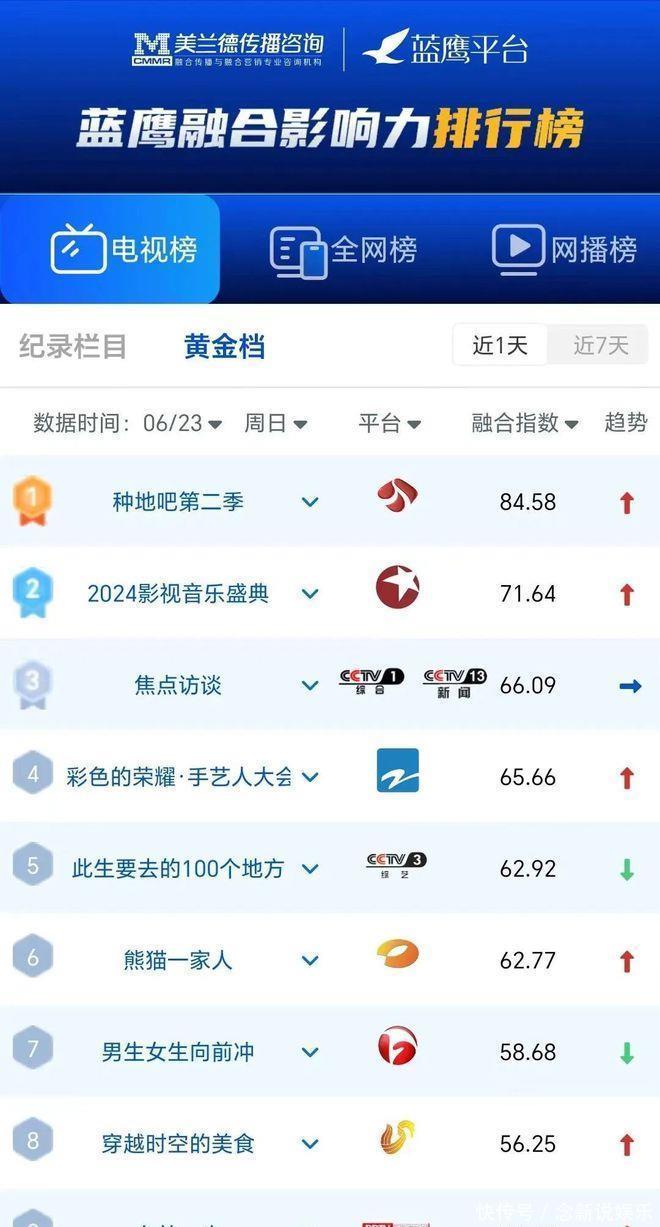Switch the range to 近7天
Screen dimensions: 660x1227
[x=600, y=346]
